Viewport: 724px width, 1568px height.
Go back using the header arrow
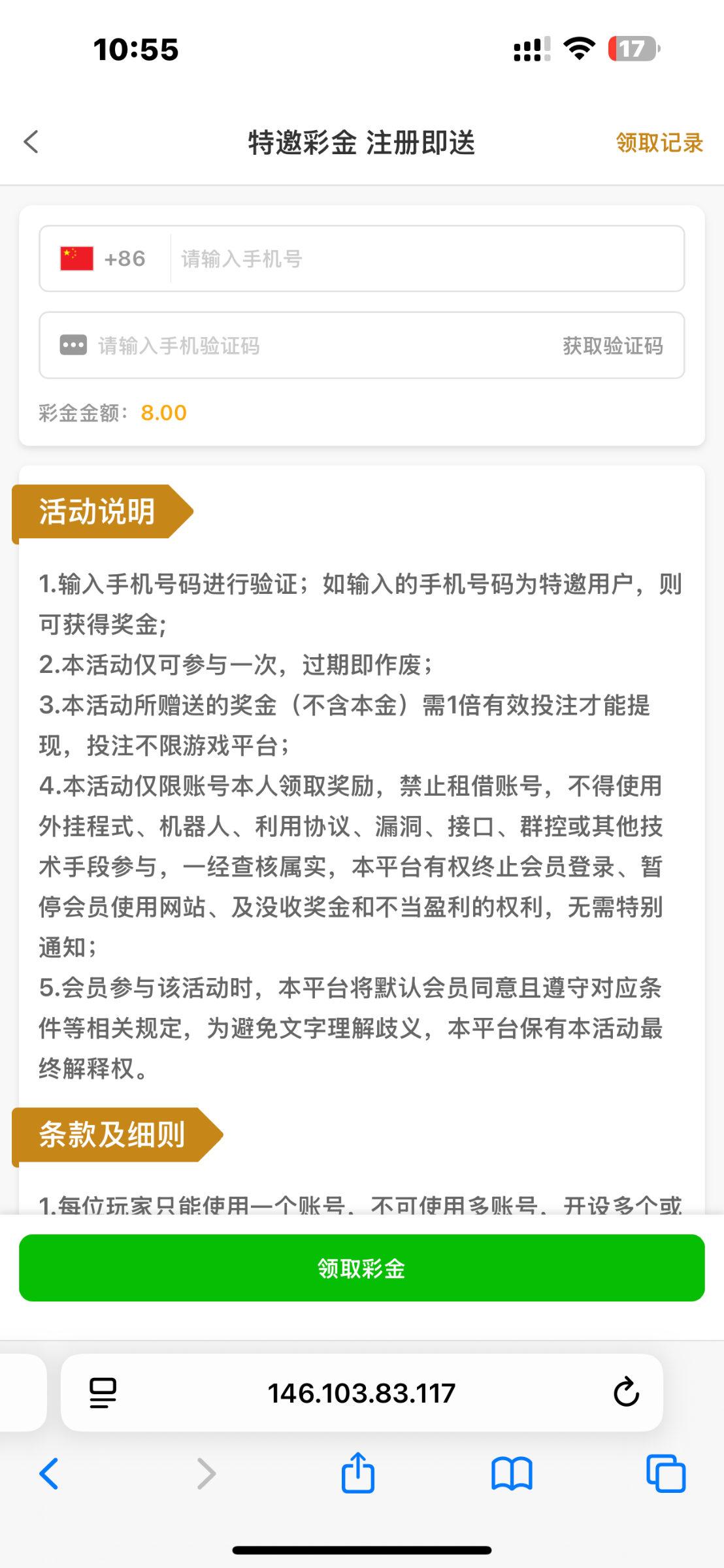click(x=31, y=142)
